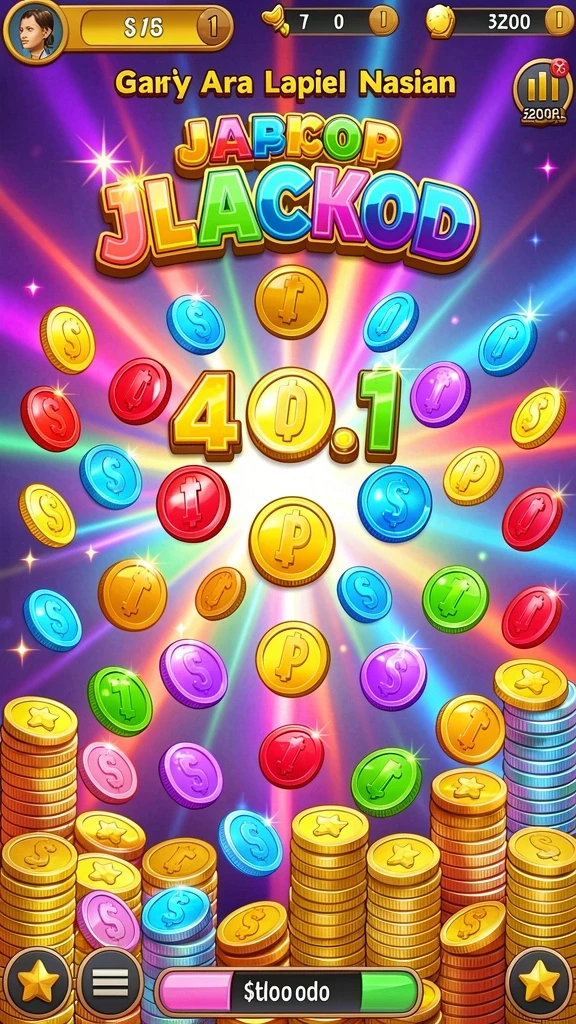Viewport: 576px width, 1024px height.
Task: Open the player profile avatar
Action: [x=35, y=30]
